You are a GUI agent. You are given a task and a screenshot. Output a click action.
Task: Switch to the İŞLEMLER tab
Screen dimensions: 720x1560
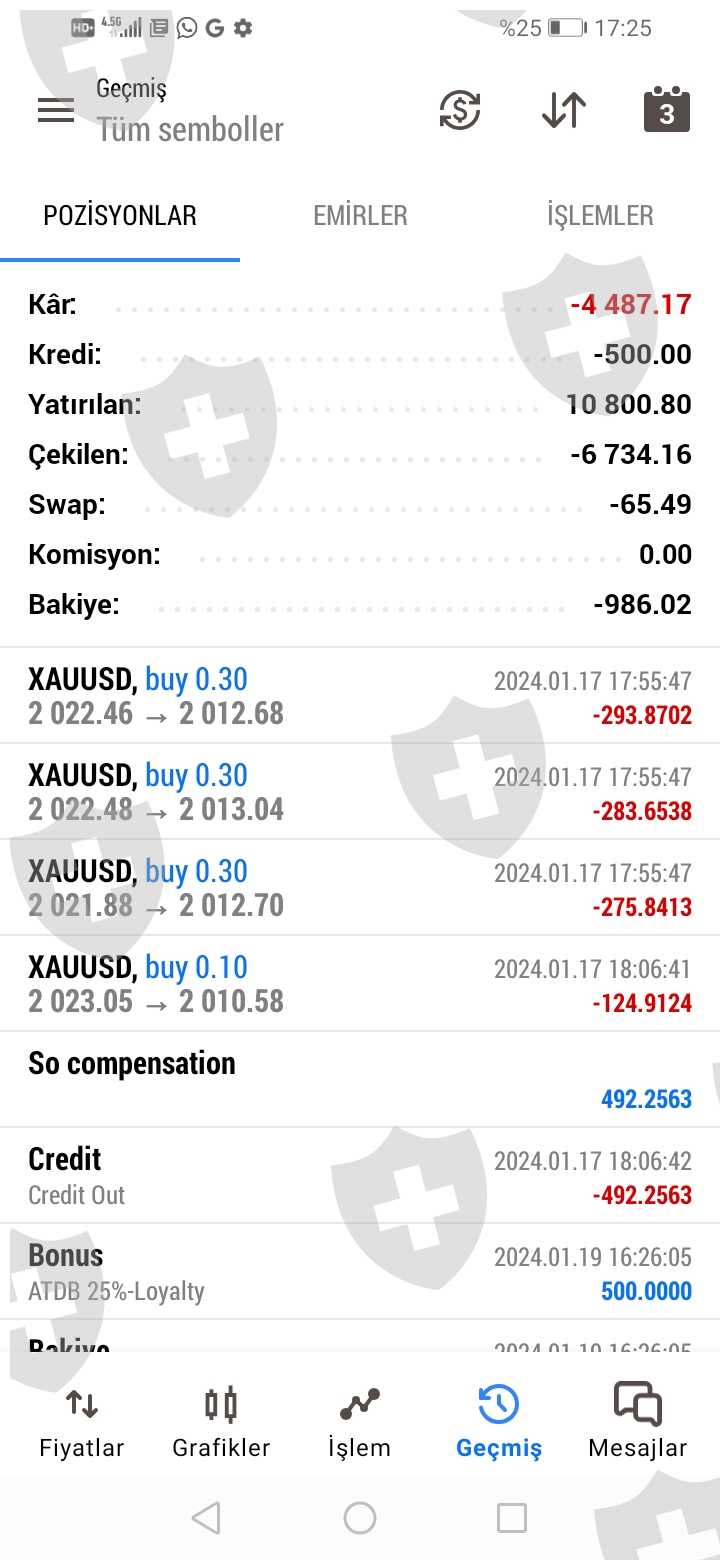(x=600, y=216)
